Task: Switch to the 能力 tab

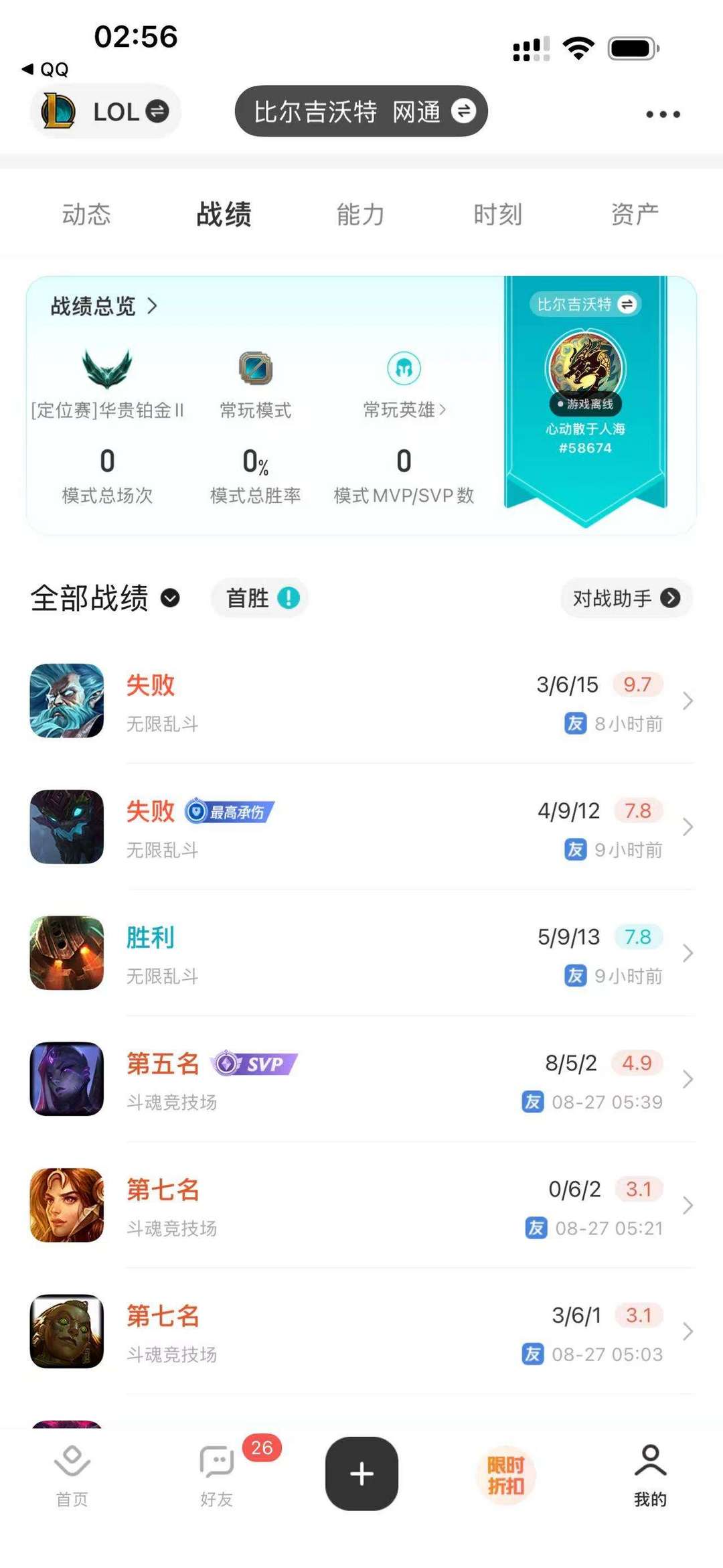Action: pyautogui.click(x=361, y=214)
